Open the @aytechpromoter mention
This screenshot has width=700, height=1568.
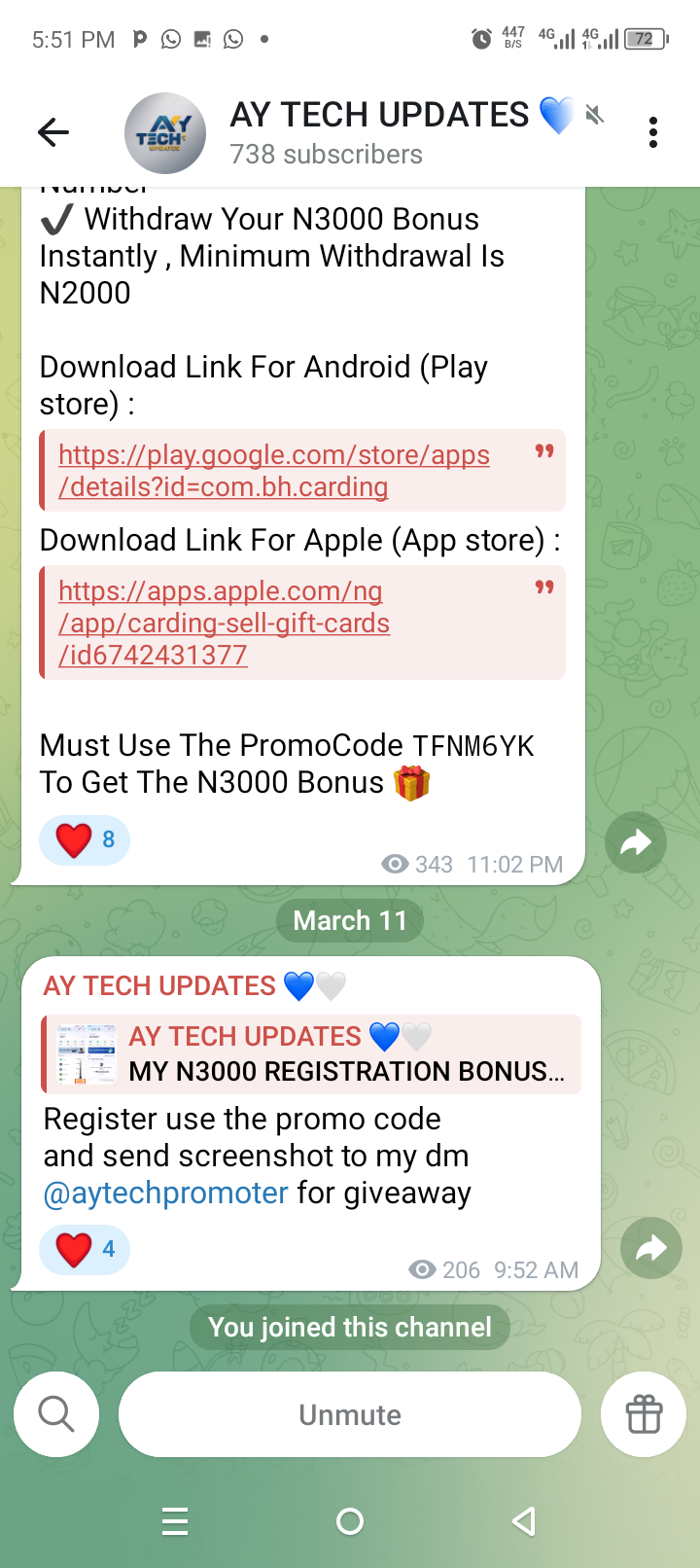pos(165,1193)
